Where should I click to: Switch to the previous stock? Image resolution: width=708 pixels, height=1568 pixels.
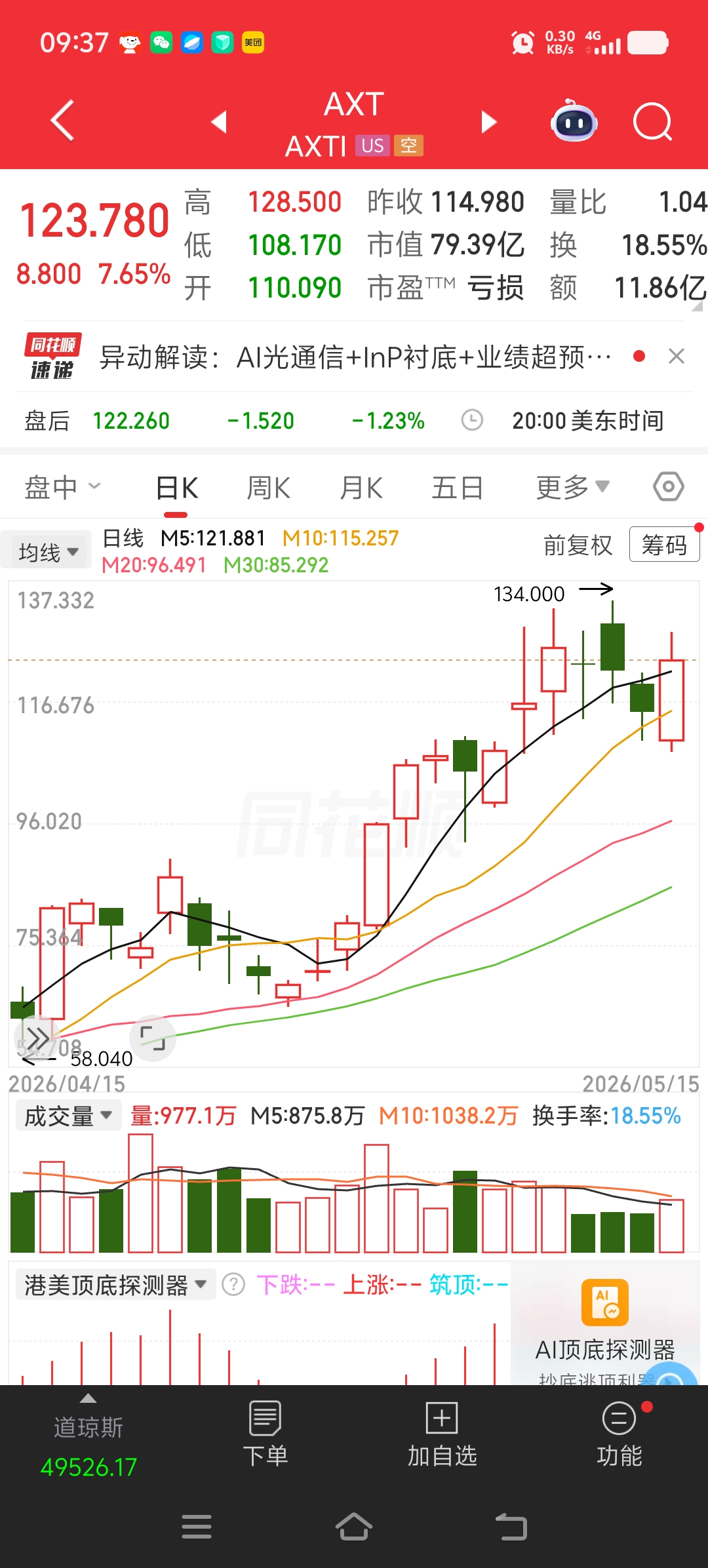tap(220, 121)
